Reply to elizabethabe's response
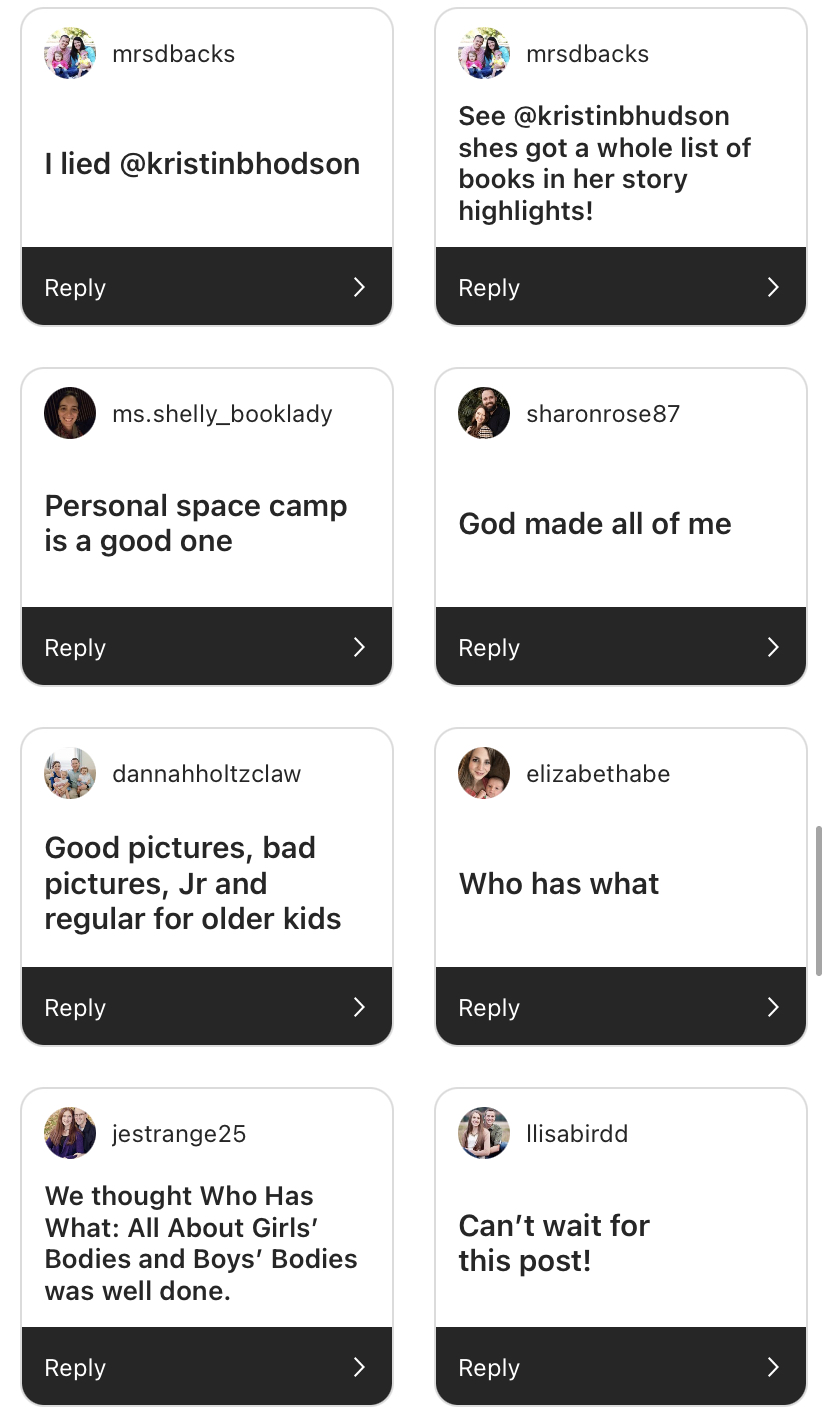This screenshot has width=828, height=1425. coord(621,1007)
